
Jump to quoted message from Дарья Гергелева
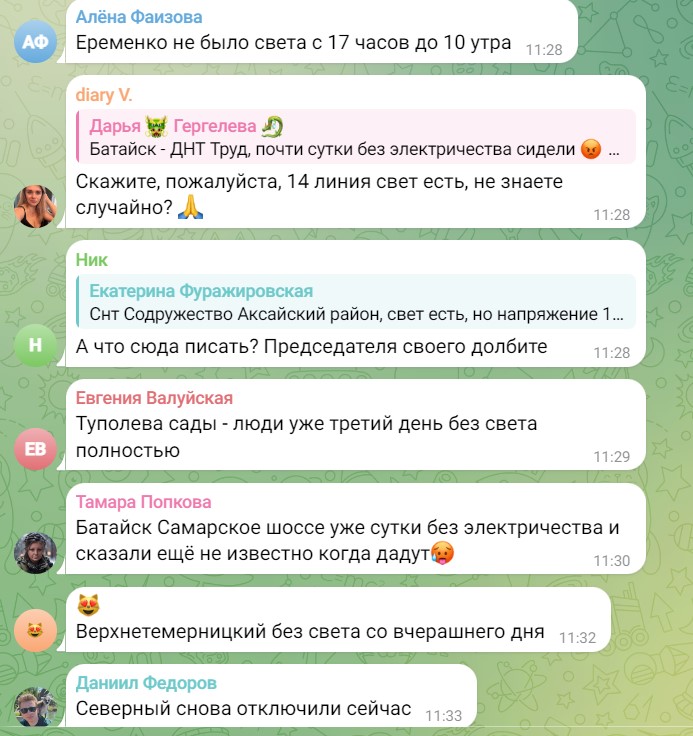[x=355, y=138]
